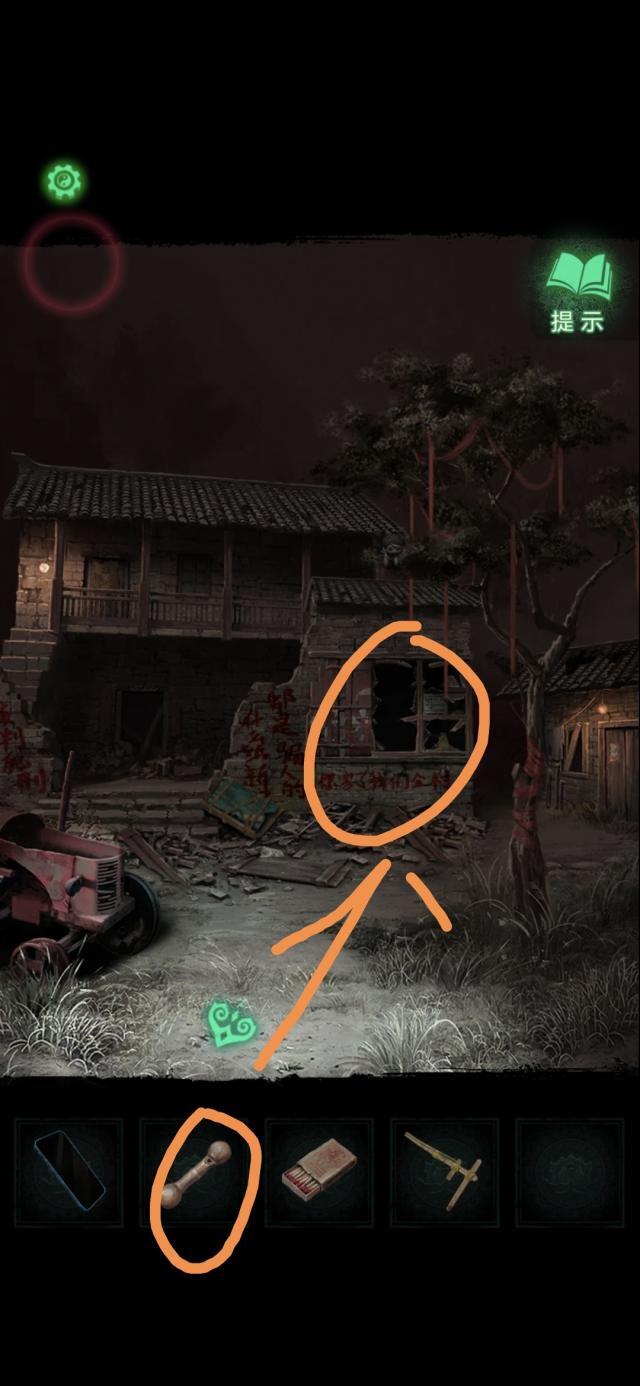Select the wooden ruler tool item
The height and width of the screenshot is (1386, 640).
tap(444, 1168)
